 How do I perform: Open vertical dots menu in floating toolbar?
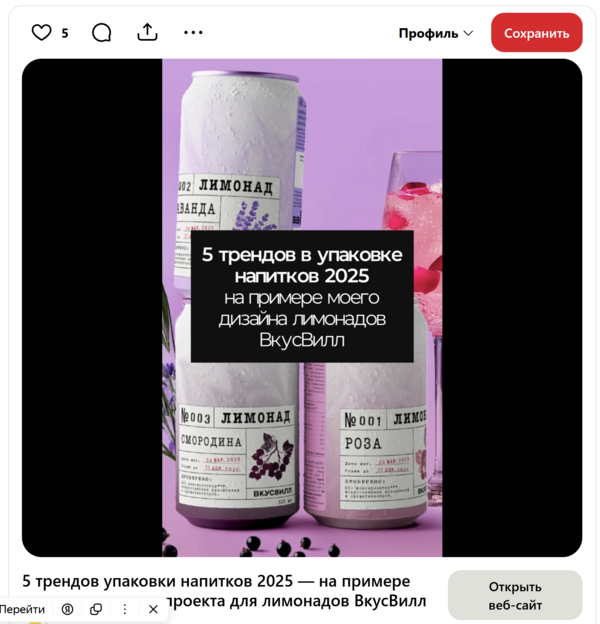(x=125, y=609)
